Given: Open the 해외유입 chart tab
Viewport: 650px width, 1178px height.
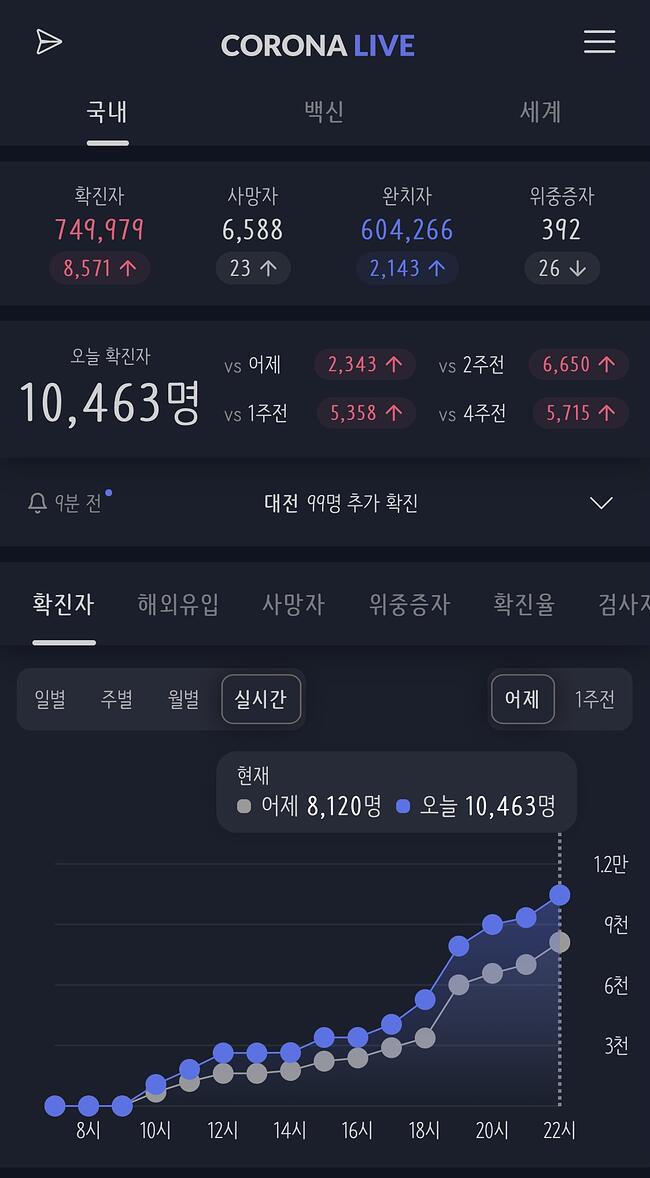Looking at the screenshot, I should [x=178, y=604].
